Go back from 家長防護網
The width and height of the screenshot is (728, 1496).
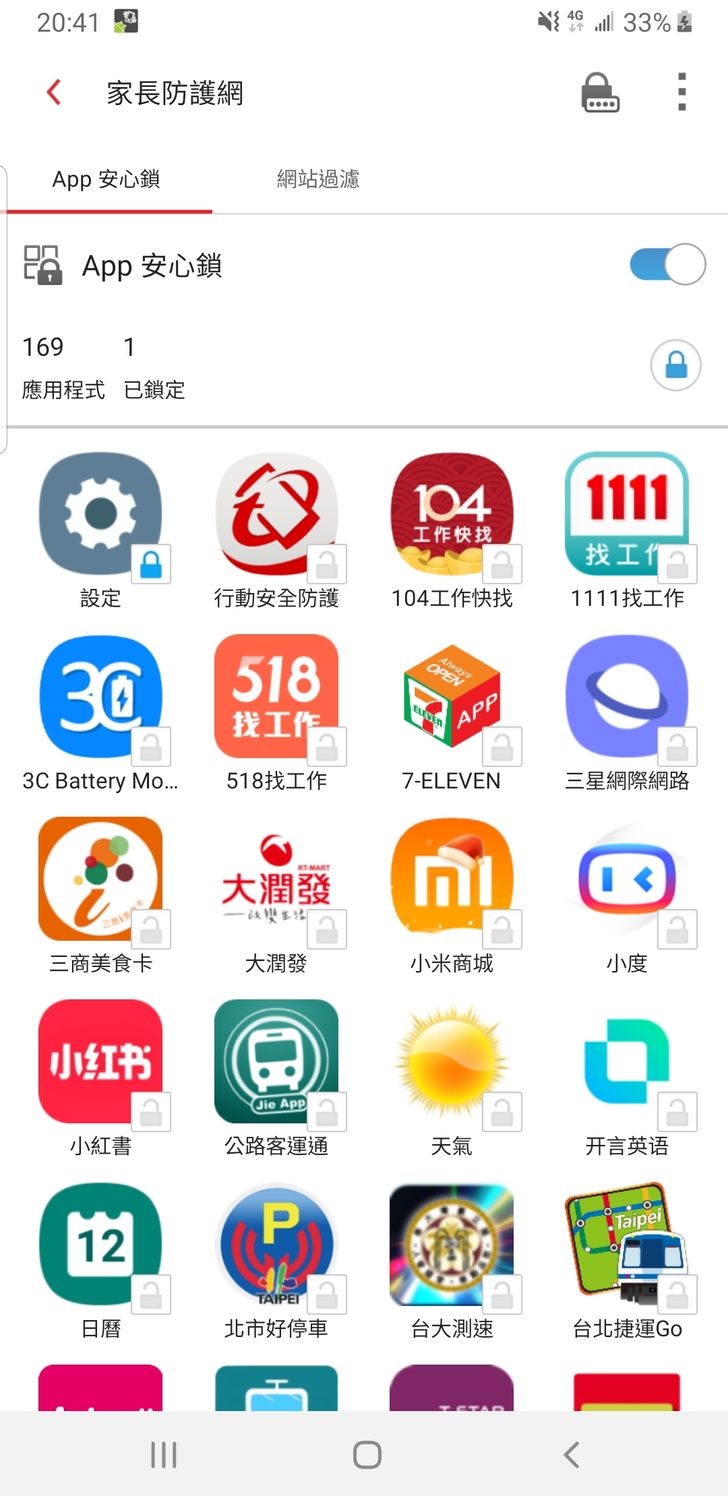coord(54,93)
